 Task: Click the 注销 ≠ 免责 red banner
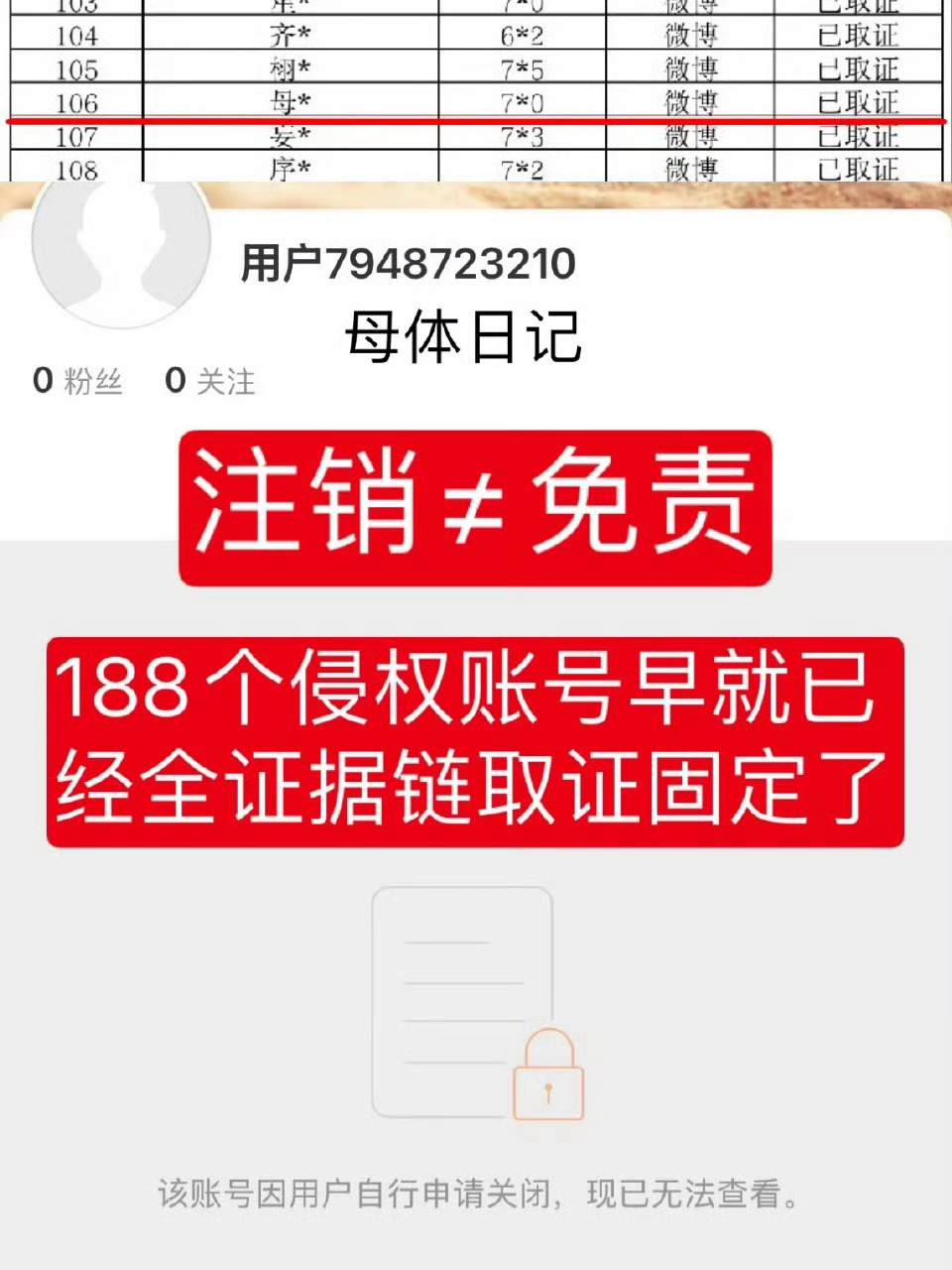pos(474,509)
